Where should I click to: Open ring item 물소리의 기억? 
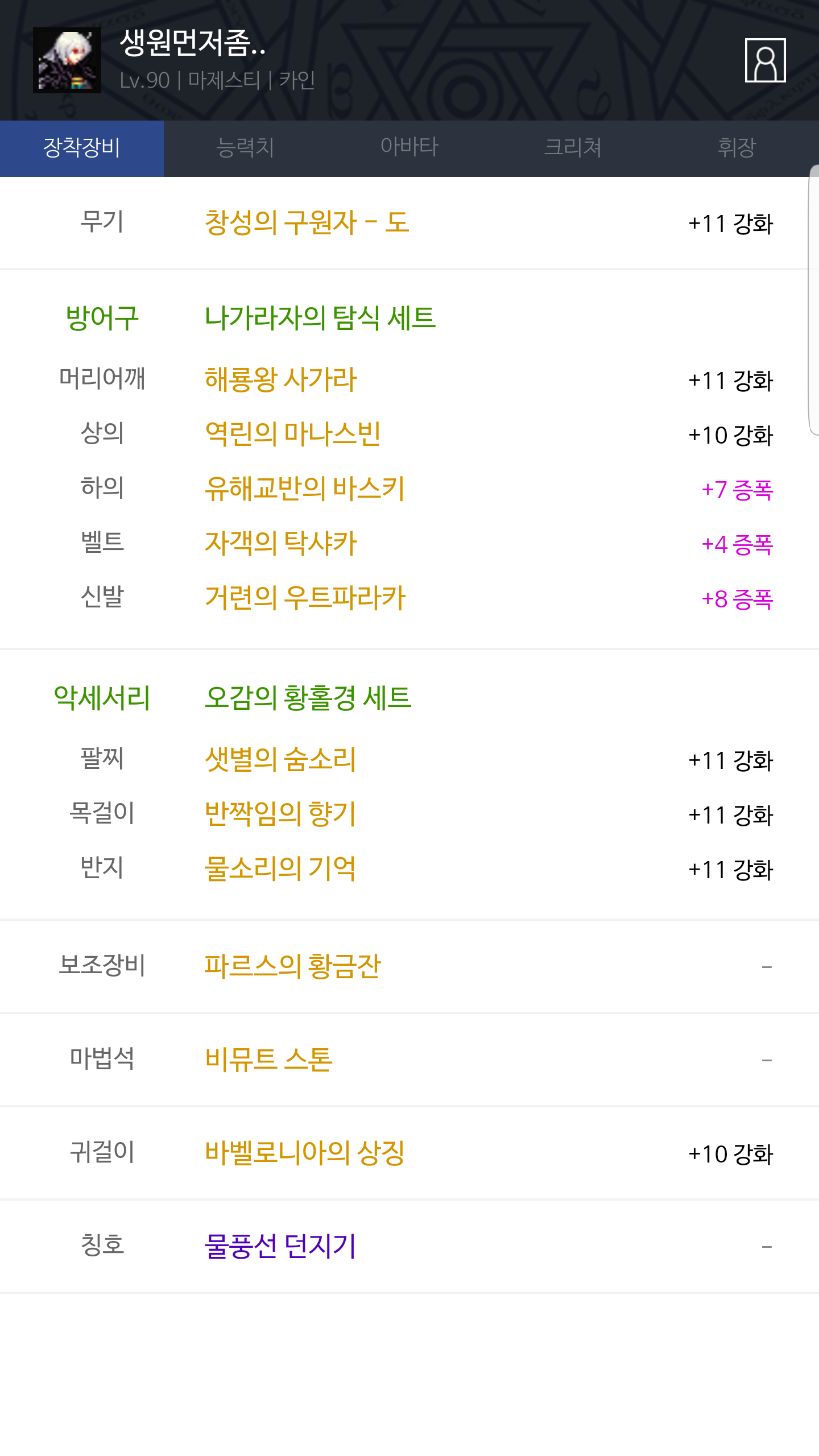point(280,868)
